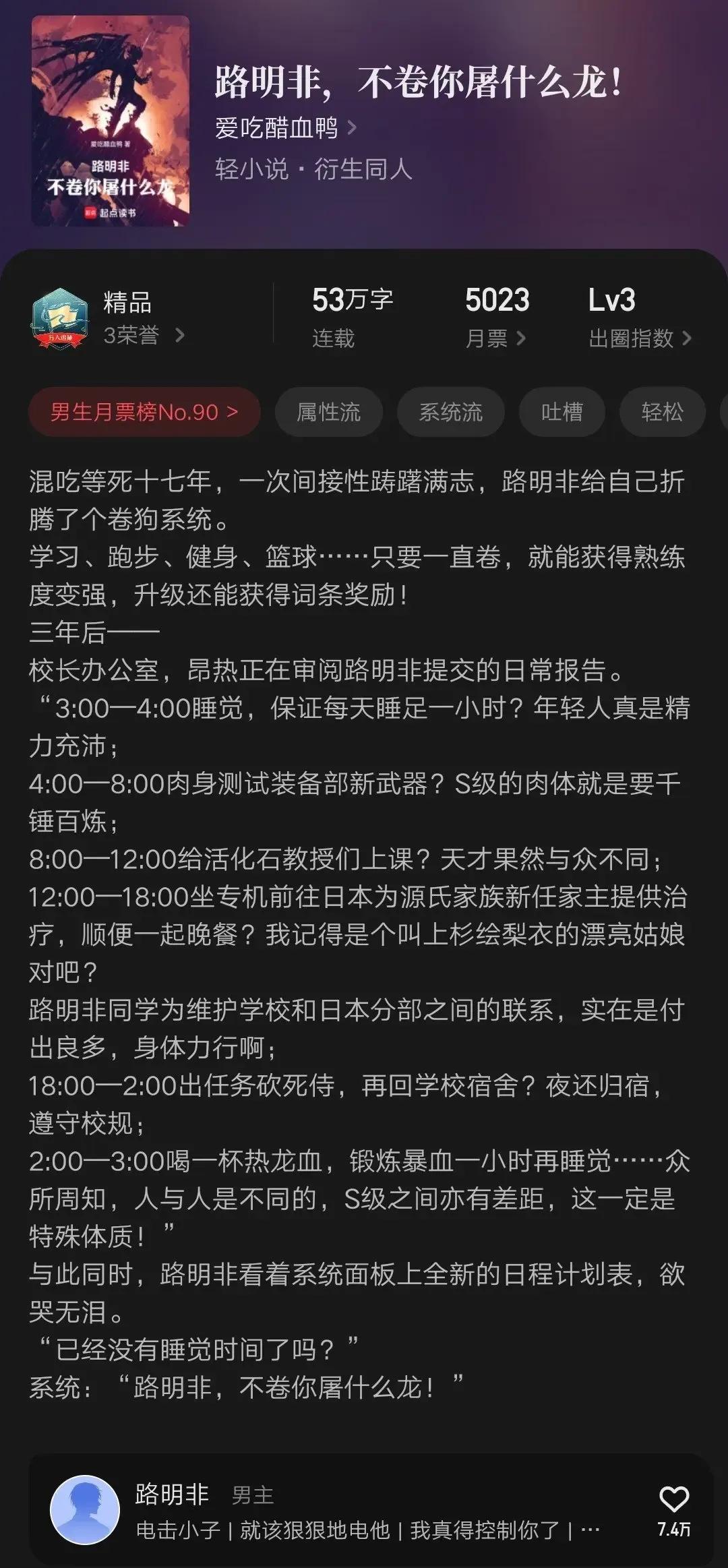Tap the 连载 serialization status

pos(333,340)
